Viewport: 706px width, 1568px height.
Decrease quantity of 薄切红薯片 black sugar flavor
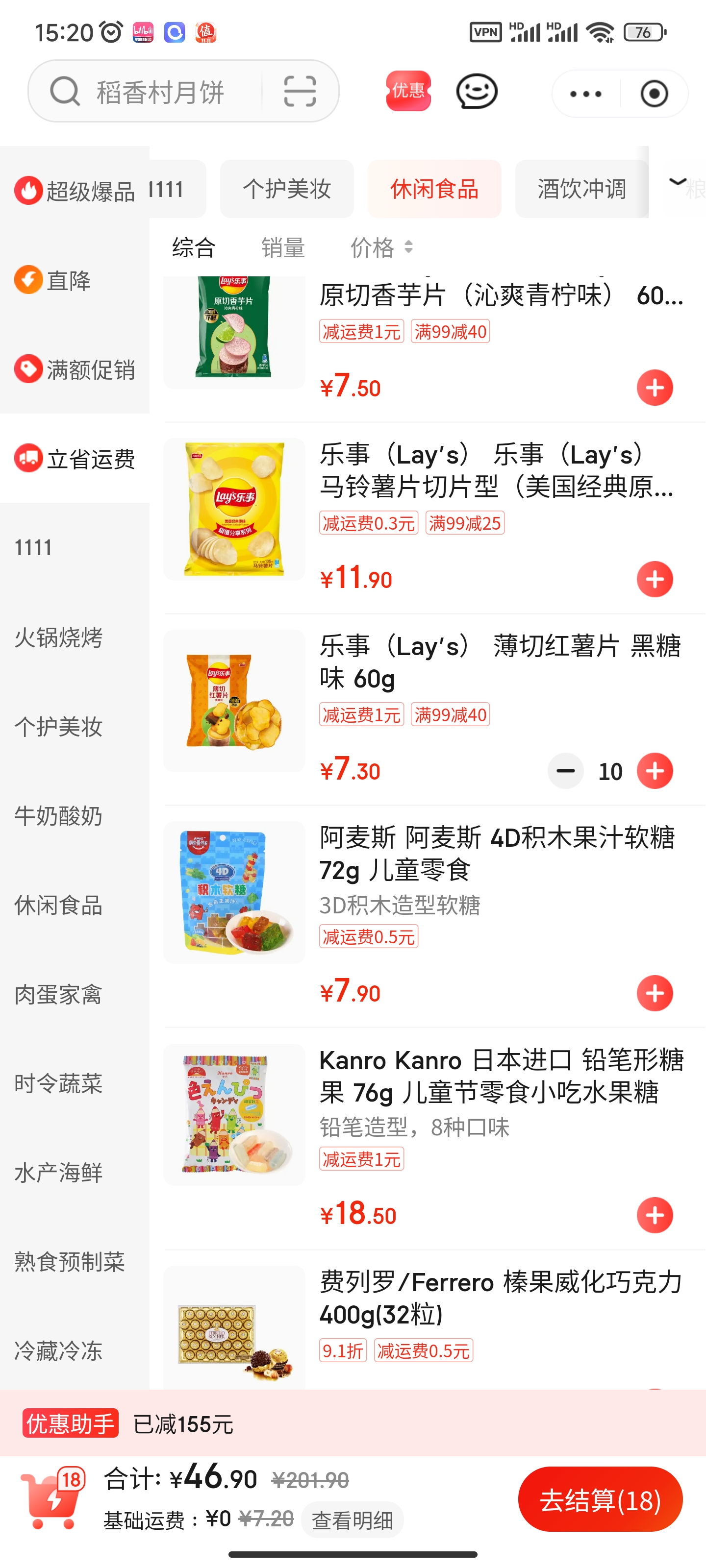565,770
